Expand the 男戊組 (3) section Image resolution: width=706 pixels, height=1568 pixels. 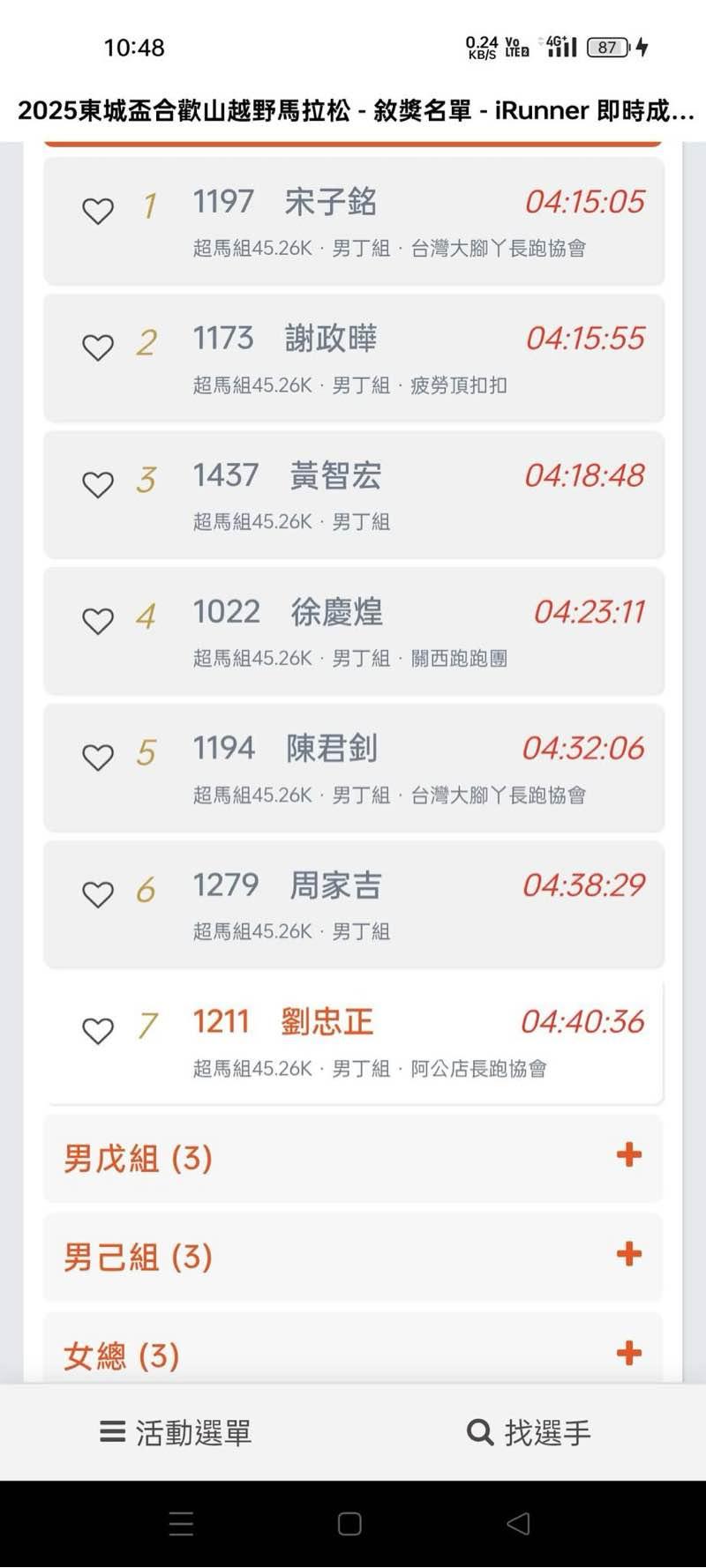point(353,1158)
